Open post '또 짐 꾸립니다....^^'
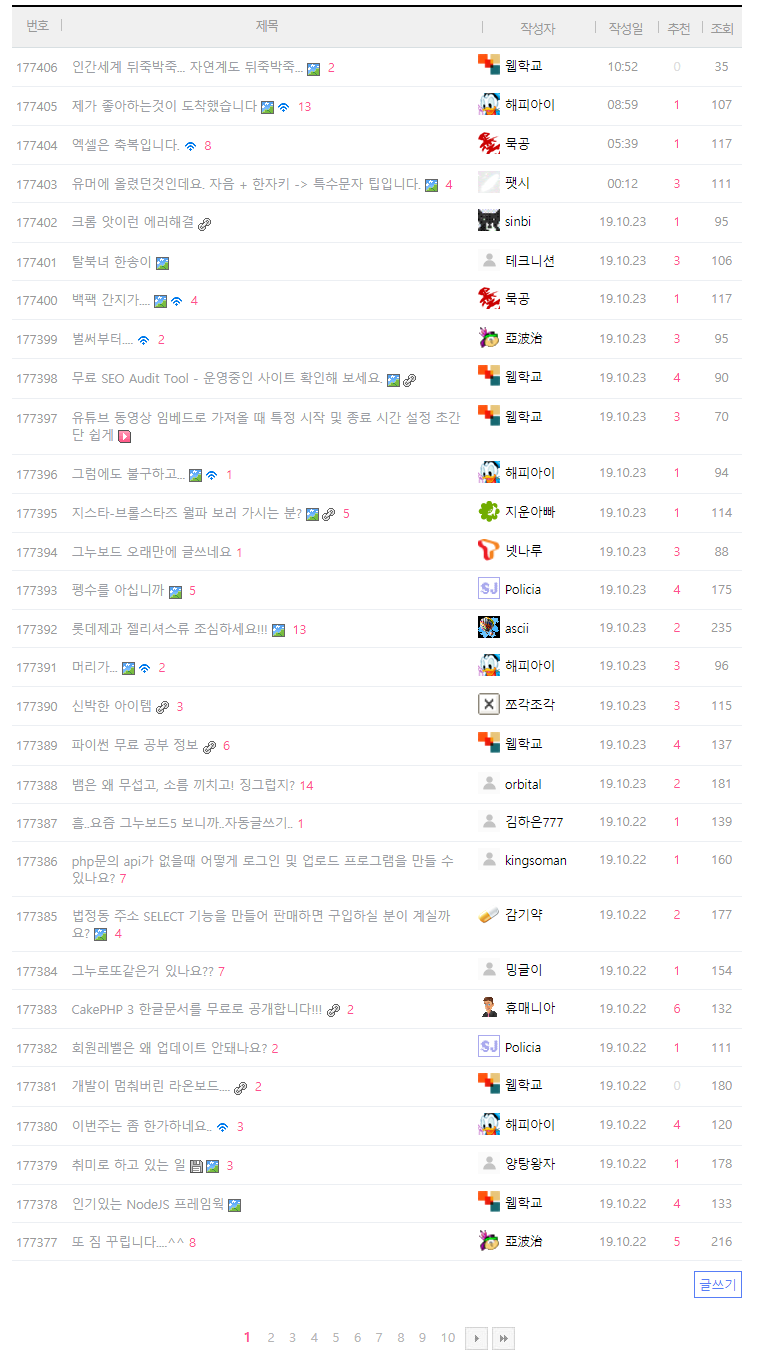Viewport: 761px width, 1366px height. (128, 1242)
